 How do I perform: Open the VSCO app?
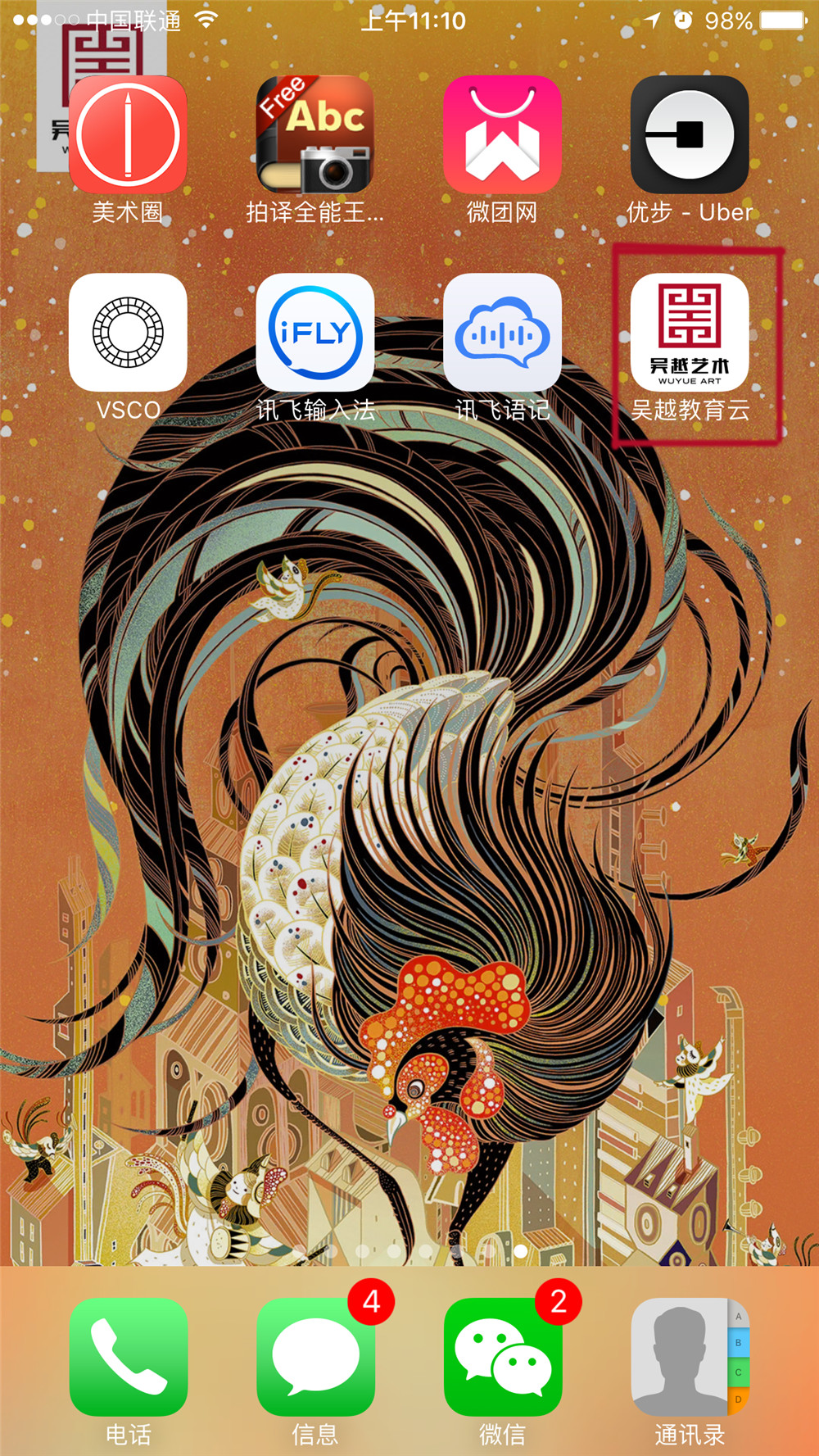point(128,333)
